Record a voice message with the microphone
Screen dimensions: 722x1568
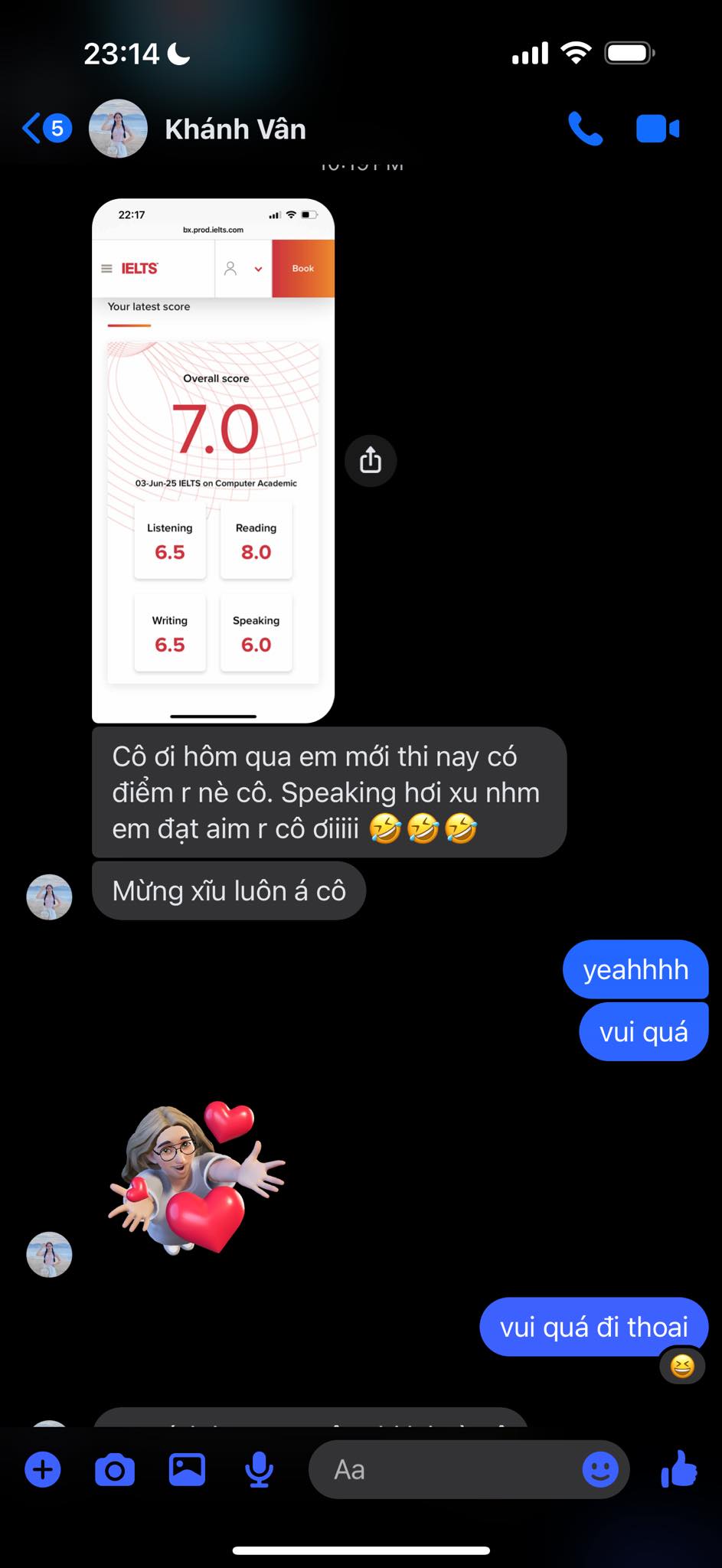[x=260, y=1469]
